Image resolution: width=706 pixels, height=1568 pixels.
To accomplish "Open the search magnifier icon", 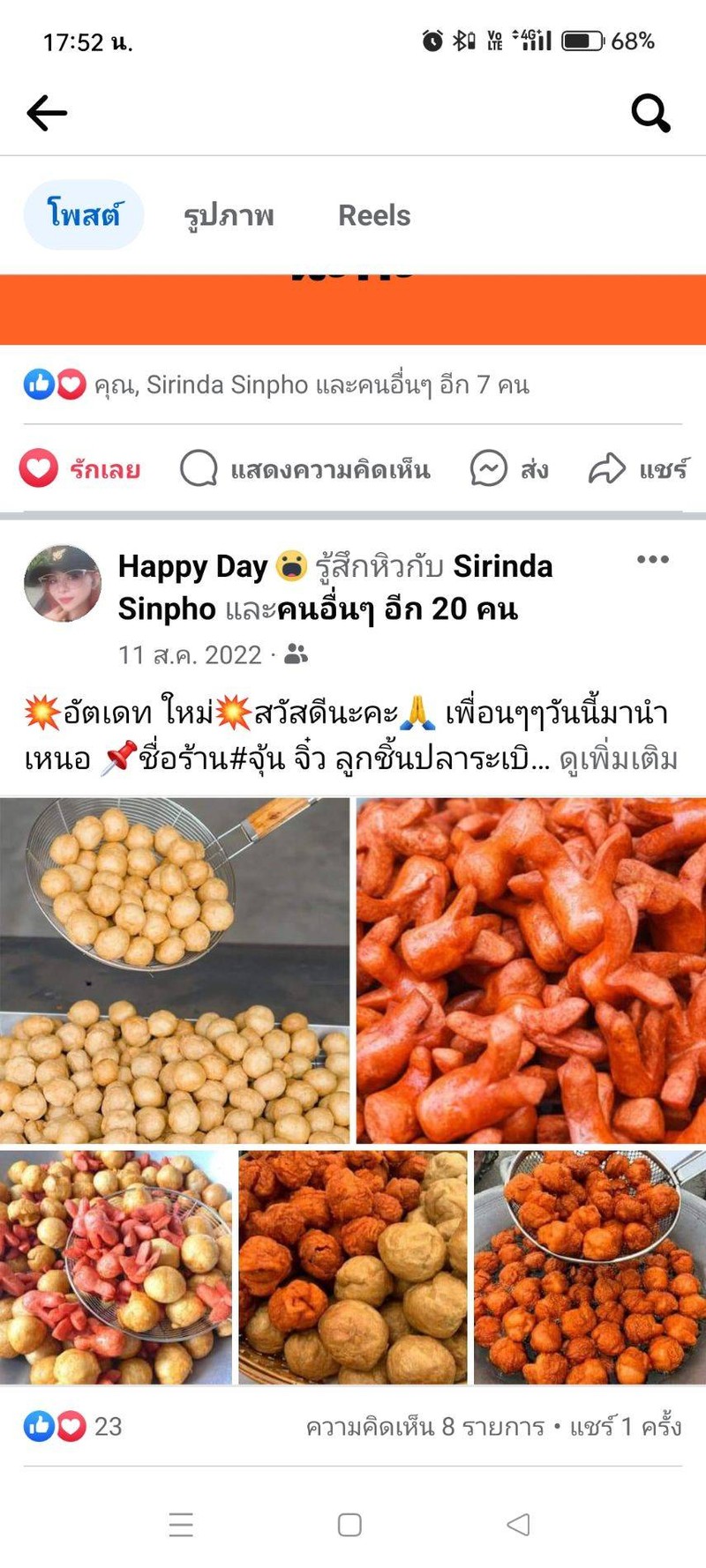I will pos(650,113).
